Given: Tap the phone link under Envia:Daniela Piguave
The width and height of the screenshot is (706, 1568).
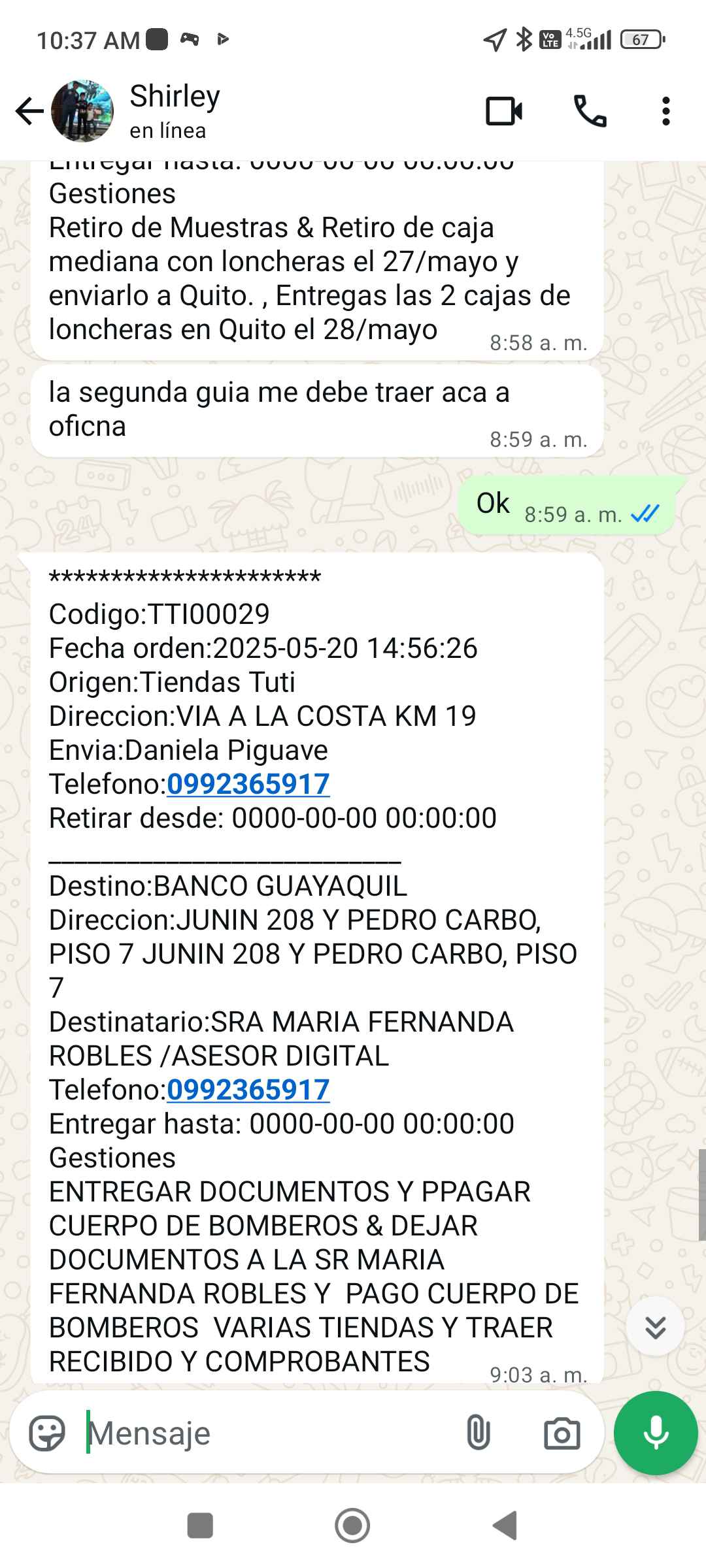Looking at the screenshot, I should 248,784.
